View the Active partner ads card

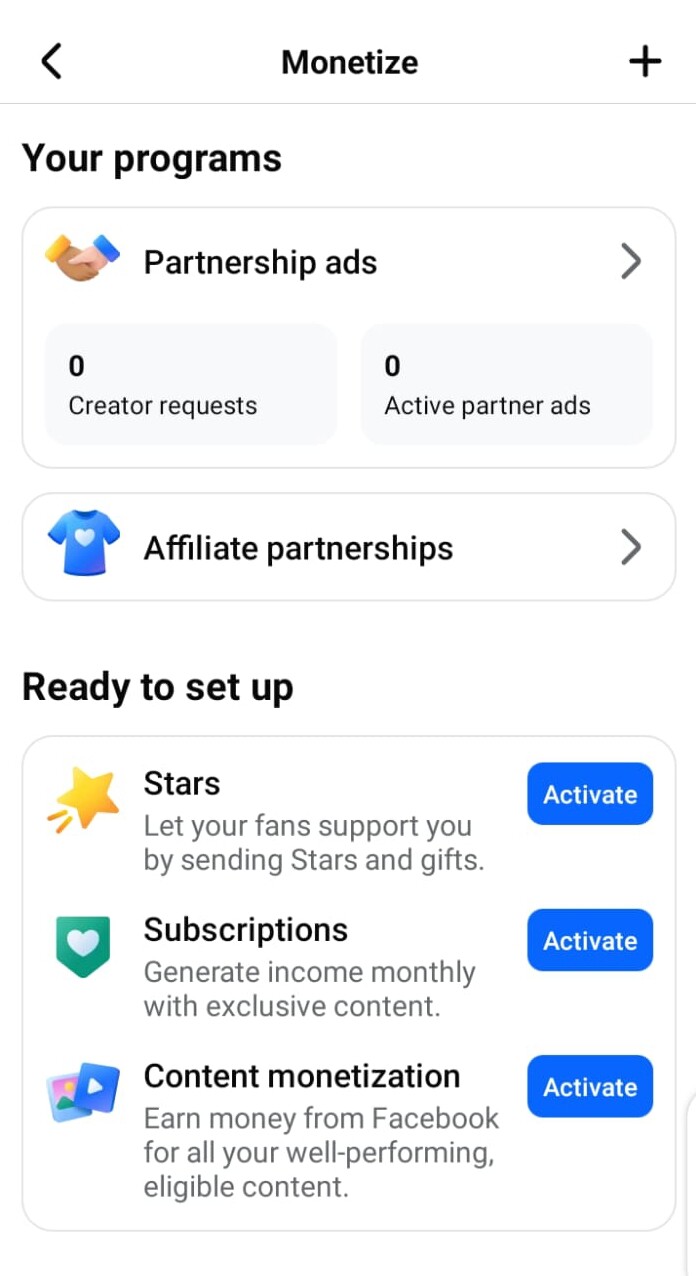pyautogui.click(x=506, y=384)
